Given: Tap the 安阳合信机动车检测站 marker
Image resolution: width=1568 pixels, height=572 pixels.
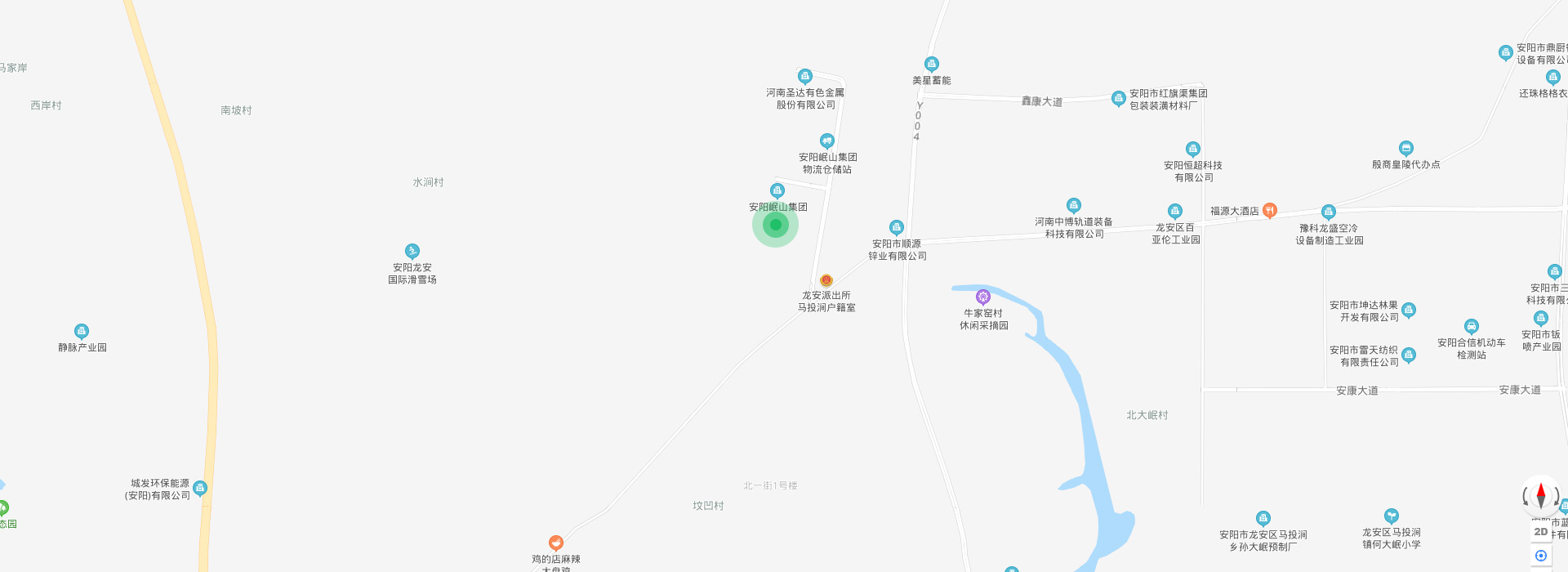Looking at the screenshot, I should tap(1472, 327).
